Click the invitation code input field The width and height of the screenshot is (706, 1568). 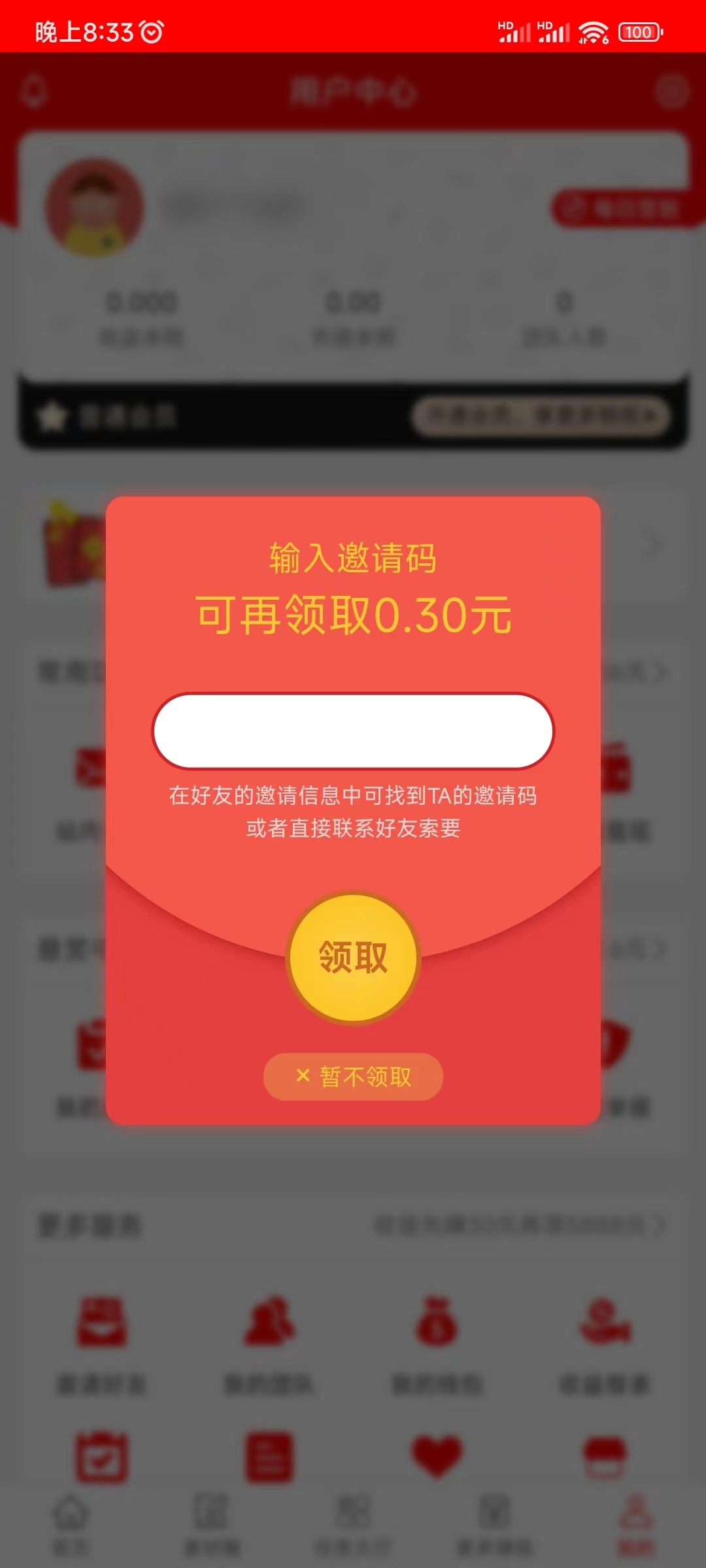352,732
